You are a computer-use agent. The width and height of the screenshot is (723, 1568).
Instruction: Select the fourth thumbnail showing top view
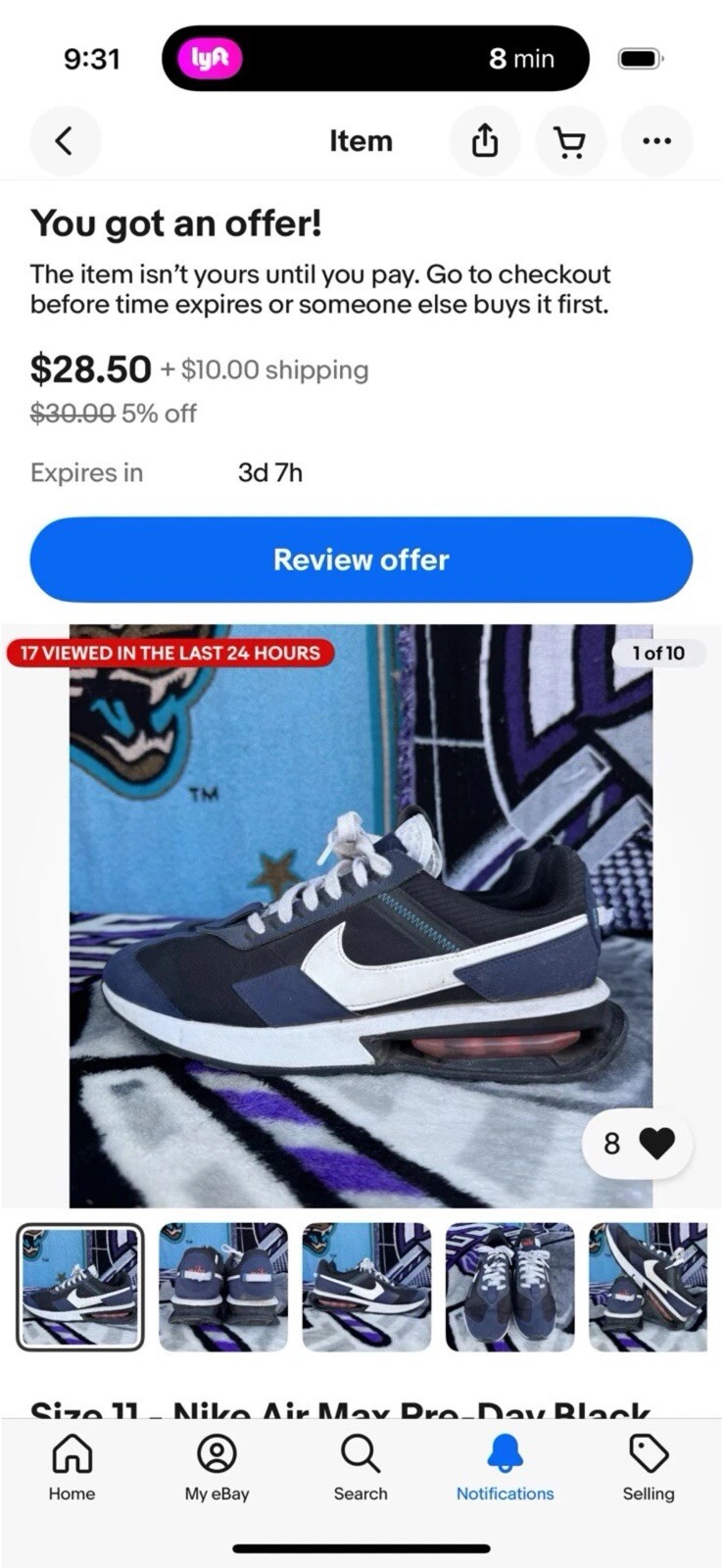pos(509,1287)
